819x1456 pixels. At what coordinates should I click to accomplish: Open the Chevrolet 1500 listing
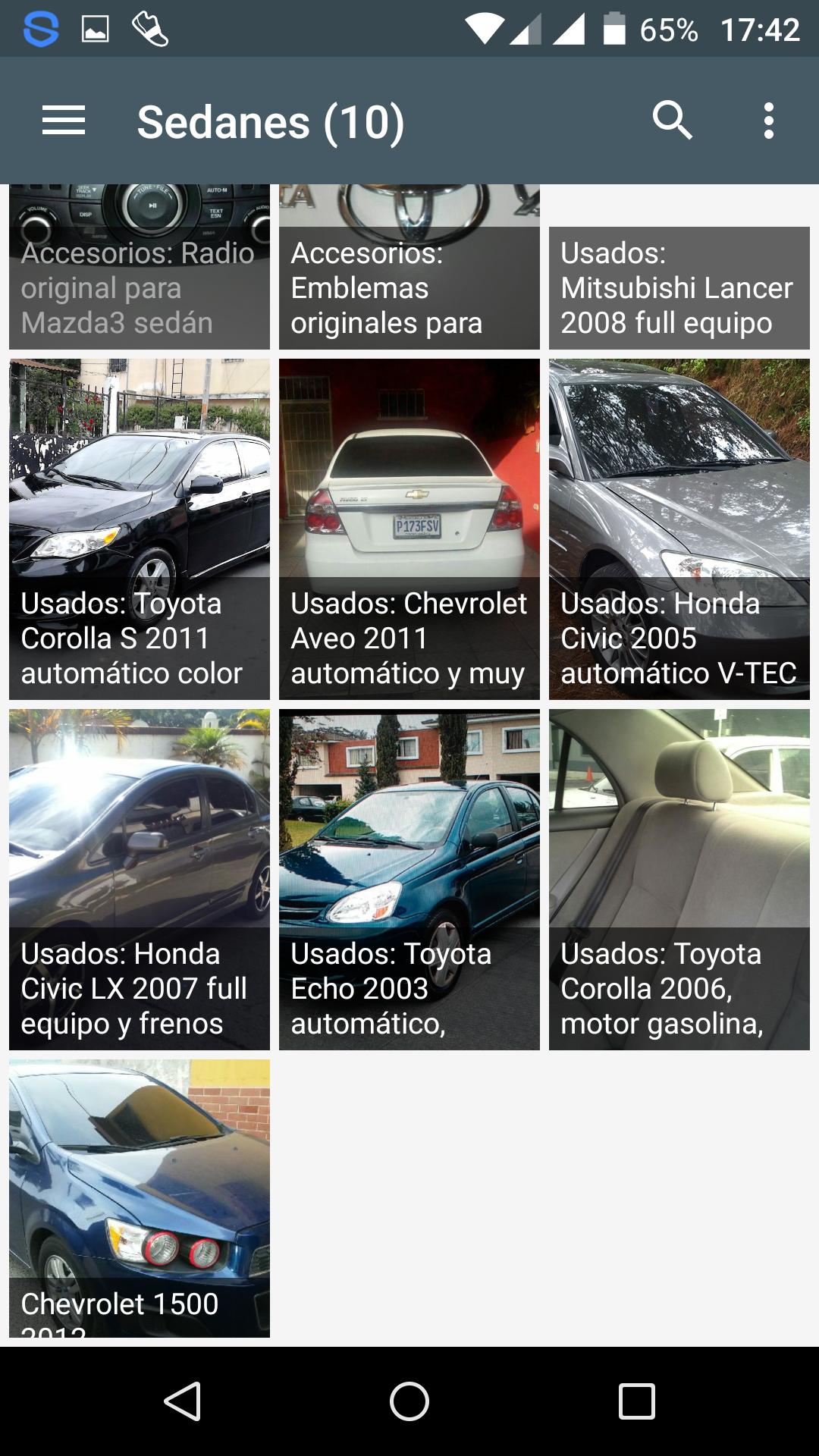click(x=140, y=1198)
